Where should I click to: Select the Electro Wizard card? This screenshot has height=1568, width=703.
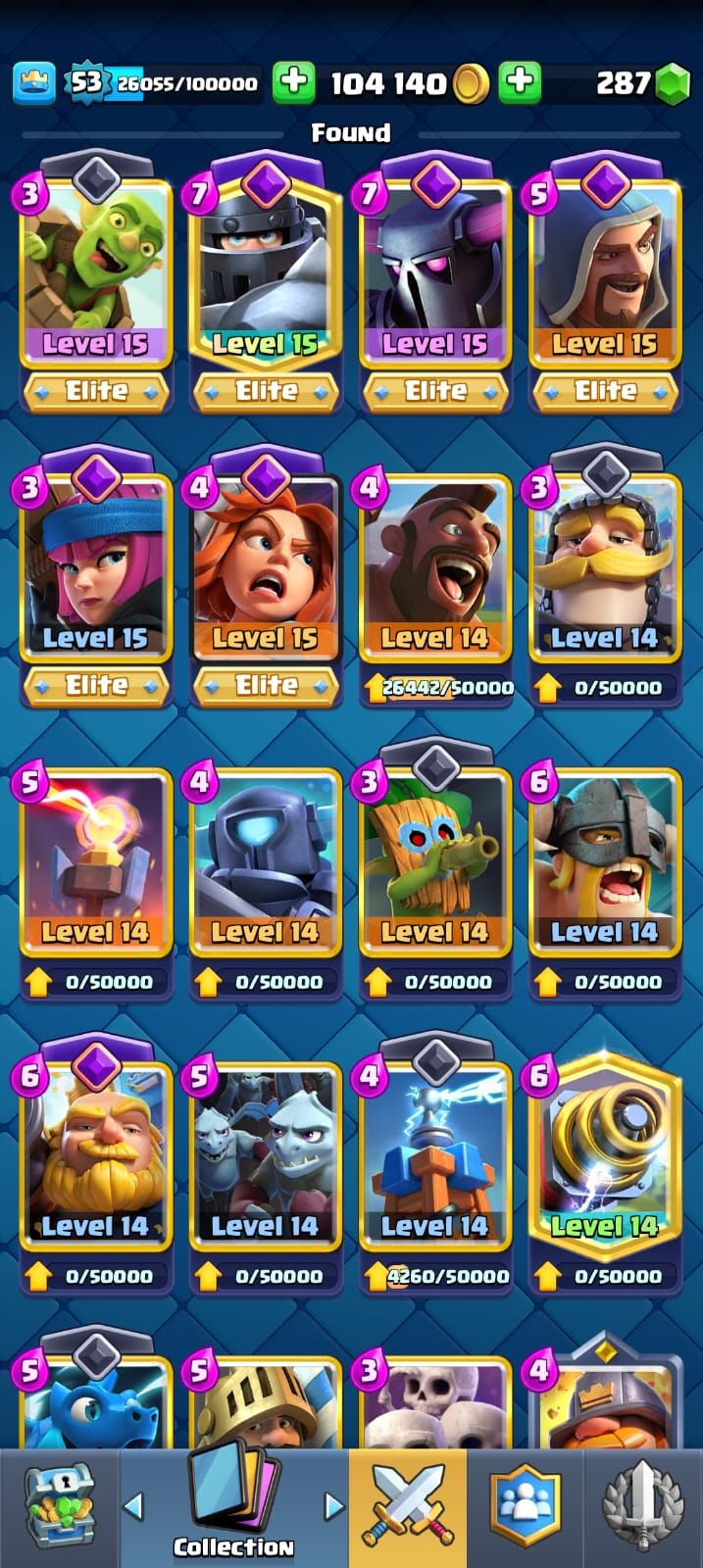605,568
